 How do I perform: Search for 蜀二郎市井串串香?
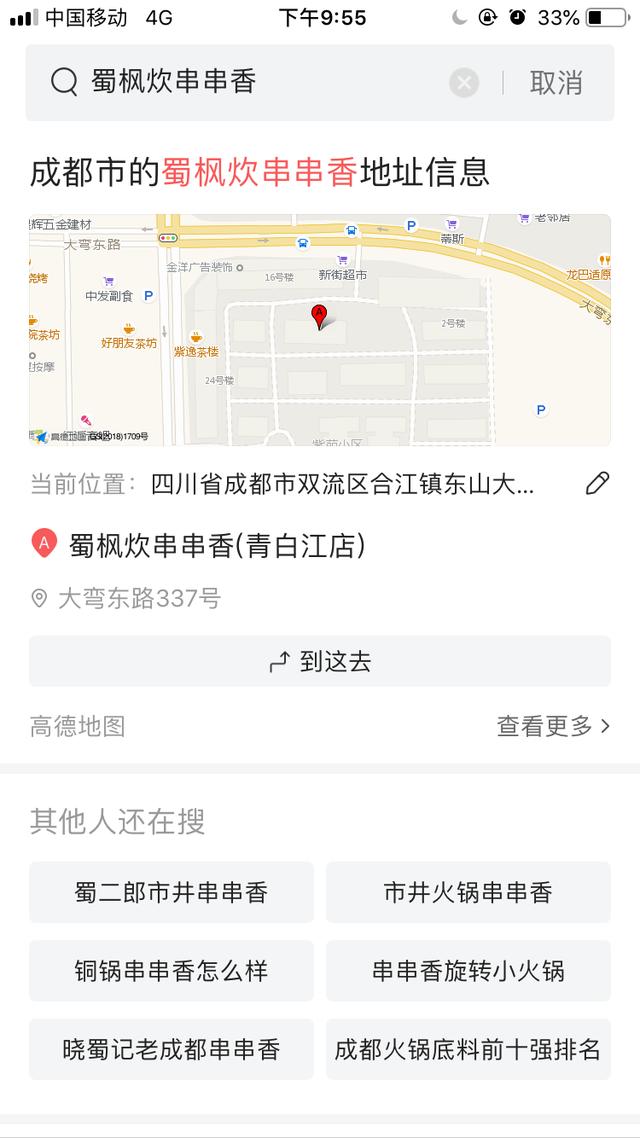(x=171, y=892)
